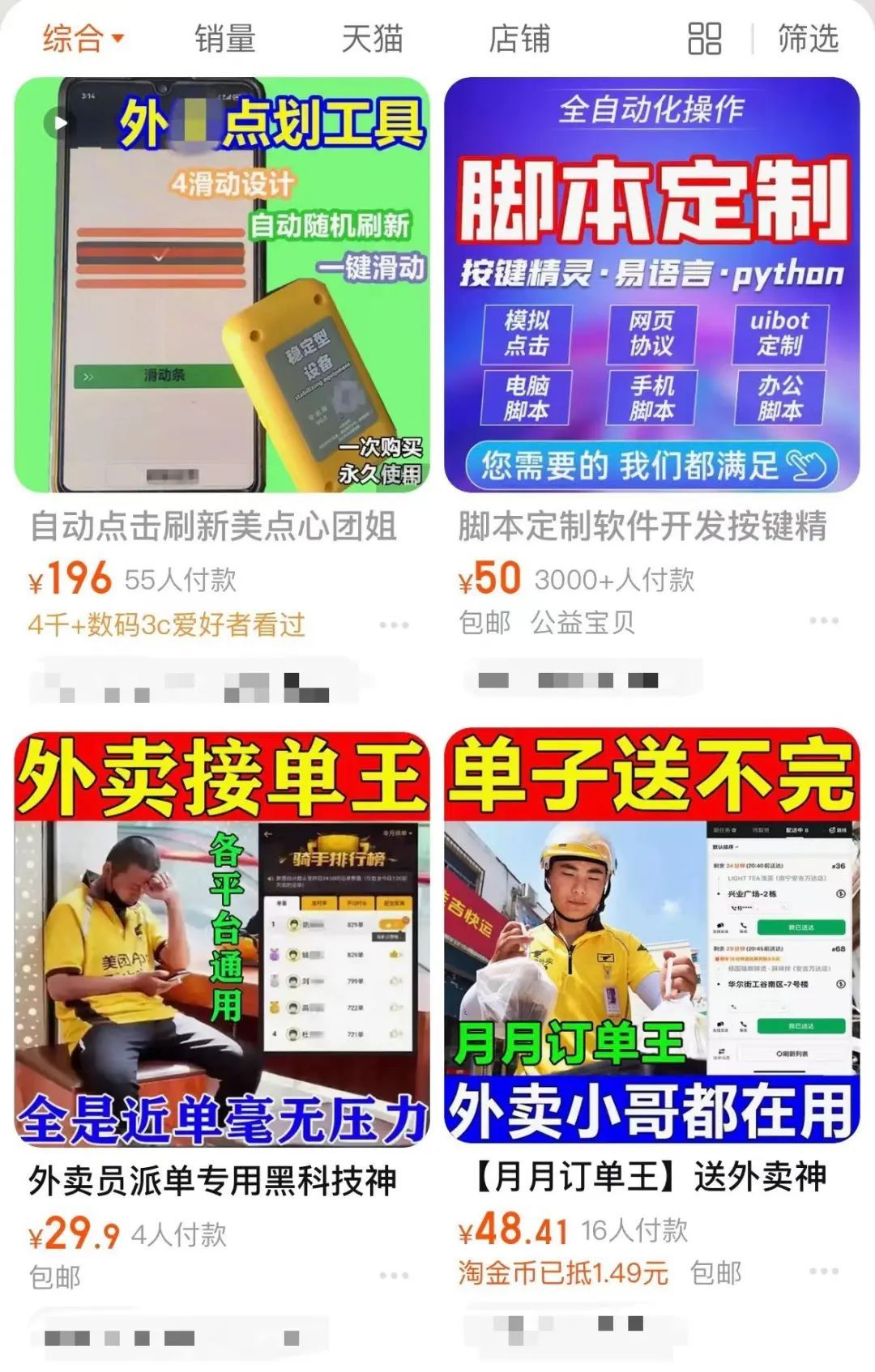Open the 综合 sort dropdown

[x=73, y=37]
